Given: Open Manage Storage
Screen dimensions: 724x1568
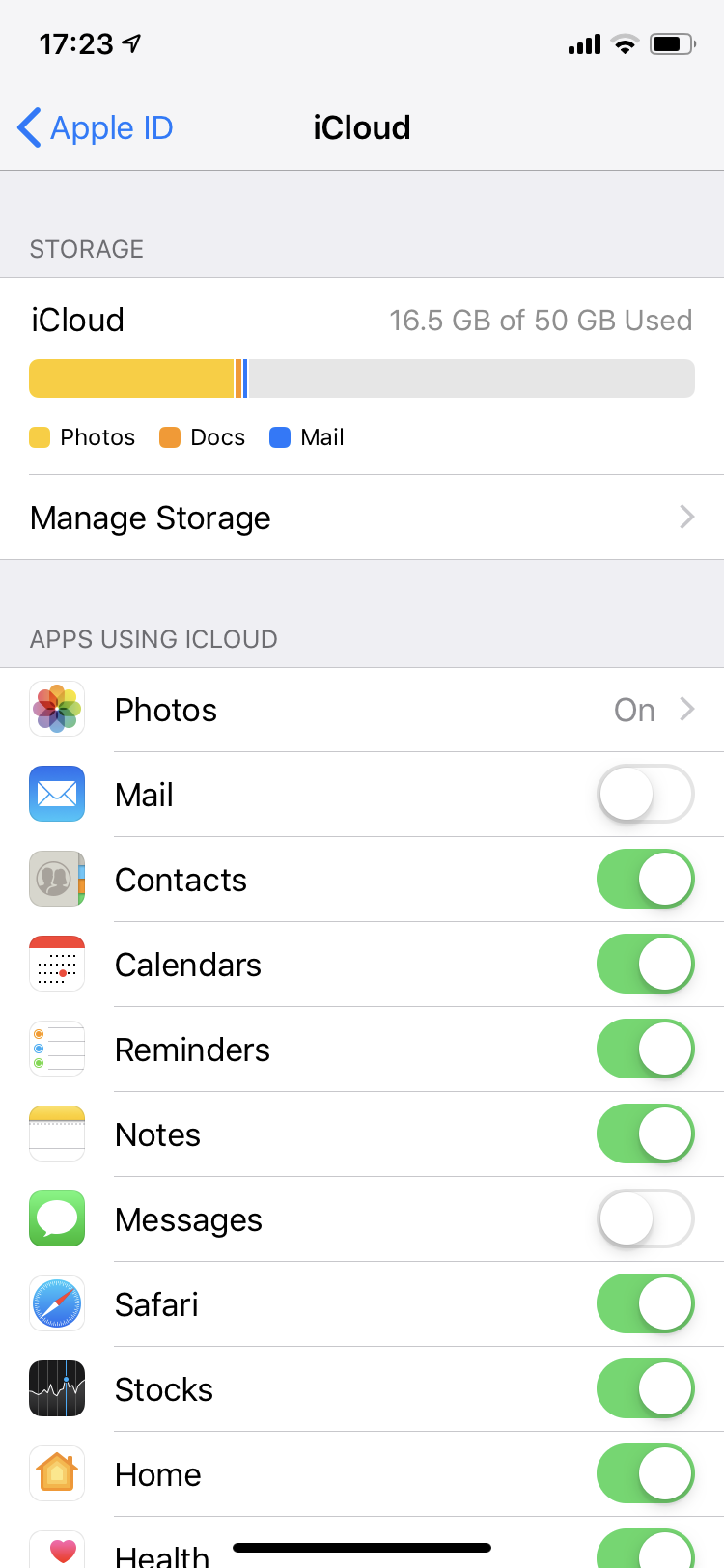Looking at the screenshot, I should pyautogui.click(x=362, y=518).
